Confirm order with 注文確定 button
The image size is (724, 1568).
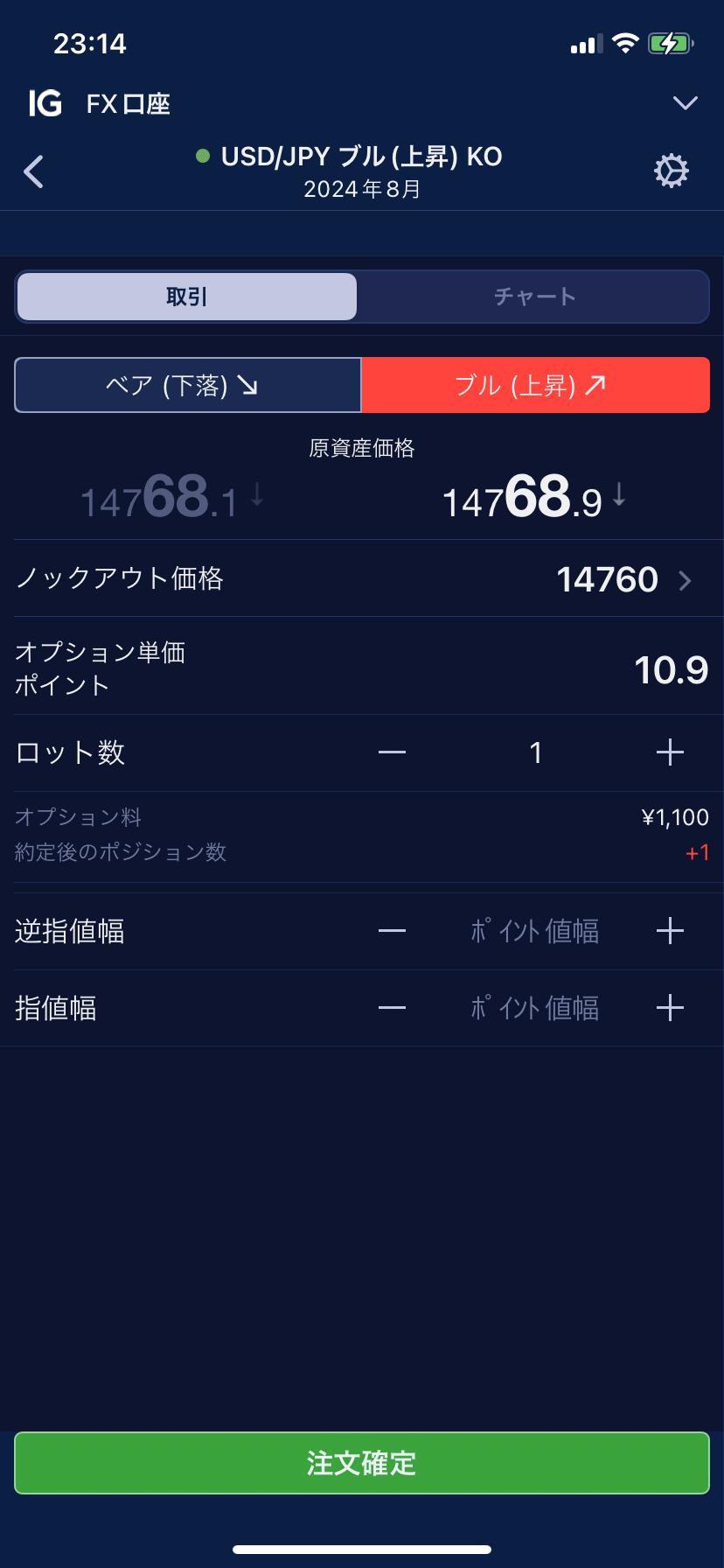pos(362,1463)
